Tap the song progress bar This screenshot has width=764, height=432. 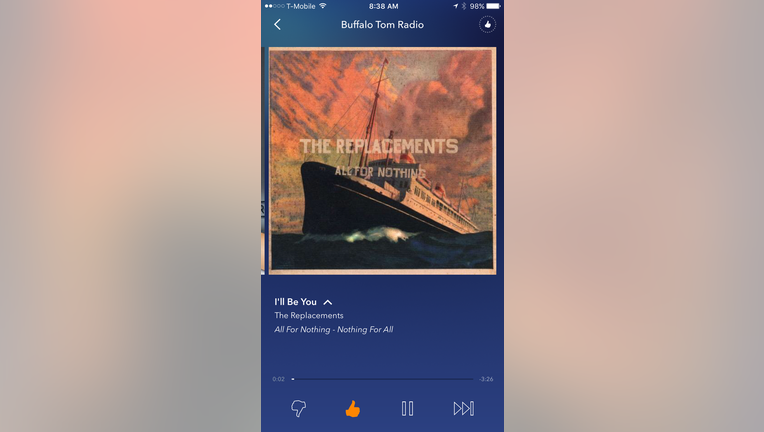[x=382, y=379]
